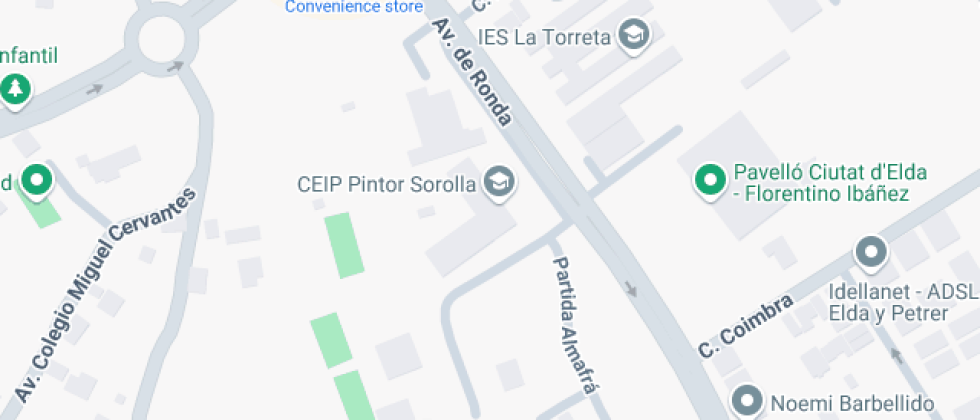Tap the Pavelló Ciutat d'Elda pin
The image size is (980, 420).
(711, 180)
